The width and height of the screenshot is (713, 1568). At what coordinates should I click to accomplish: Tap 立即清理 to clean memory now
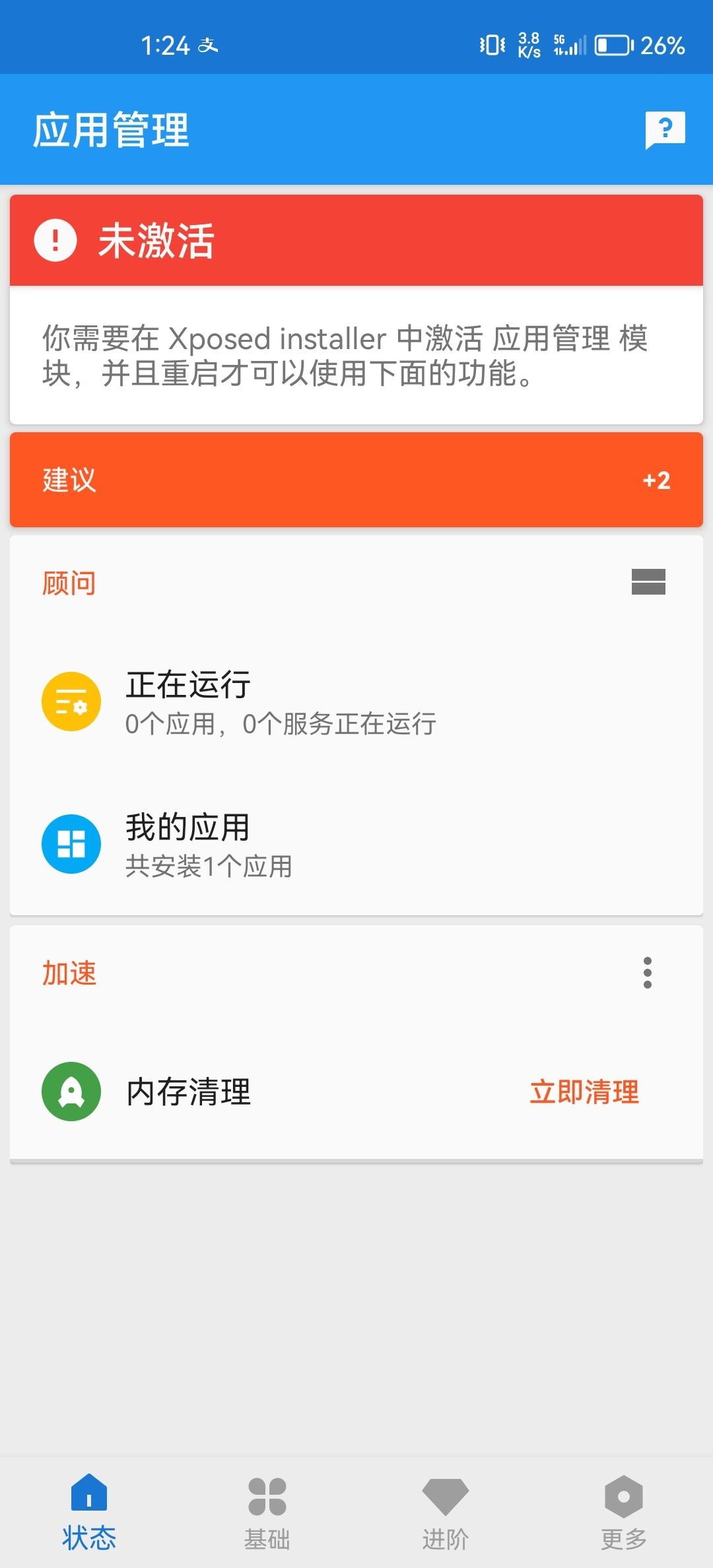[x=585, y=1092]
